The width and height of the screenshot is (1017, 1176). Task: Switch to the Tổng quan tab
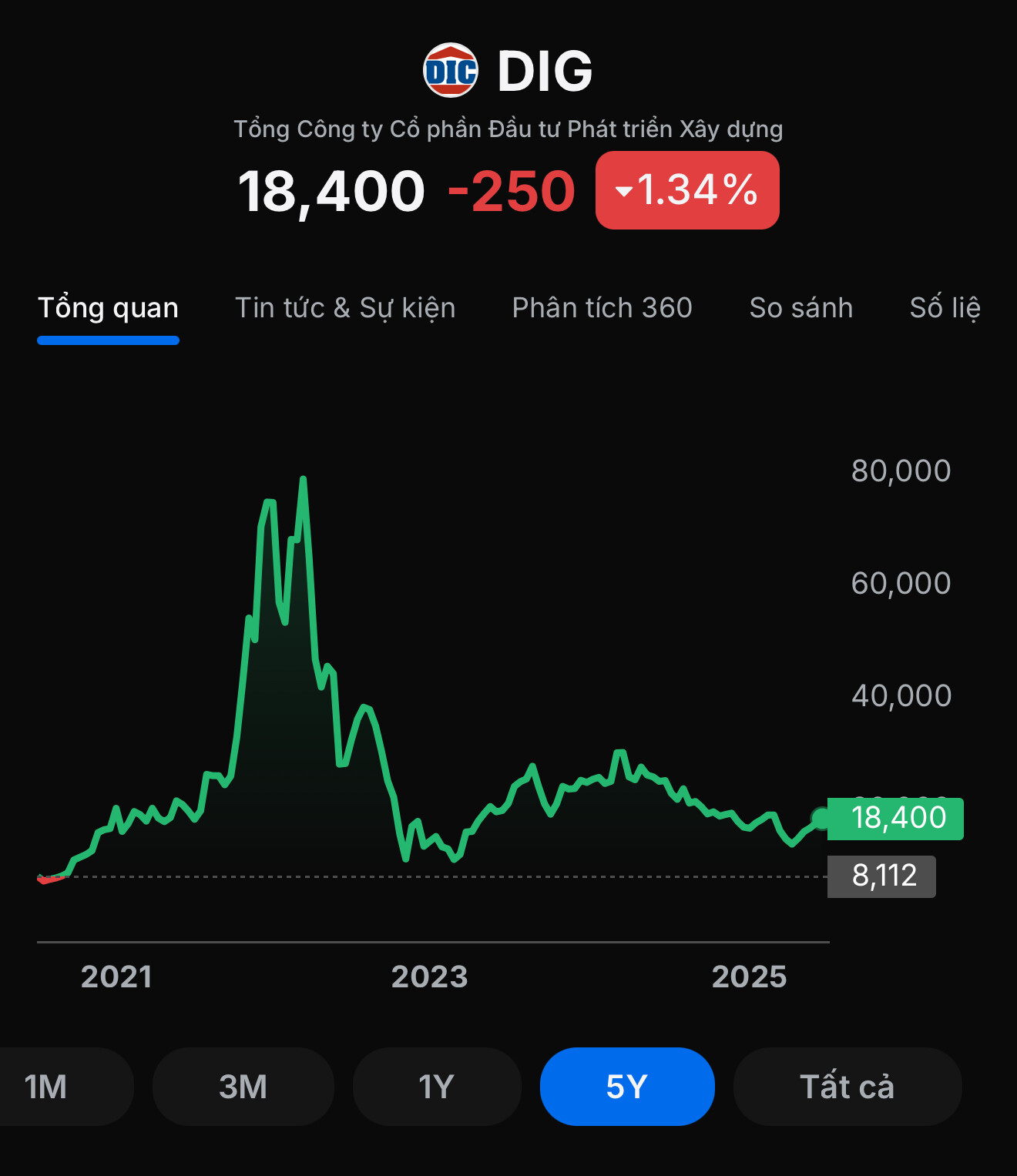[x=108, y=308]
